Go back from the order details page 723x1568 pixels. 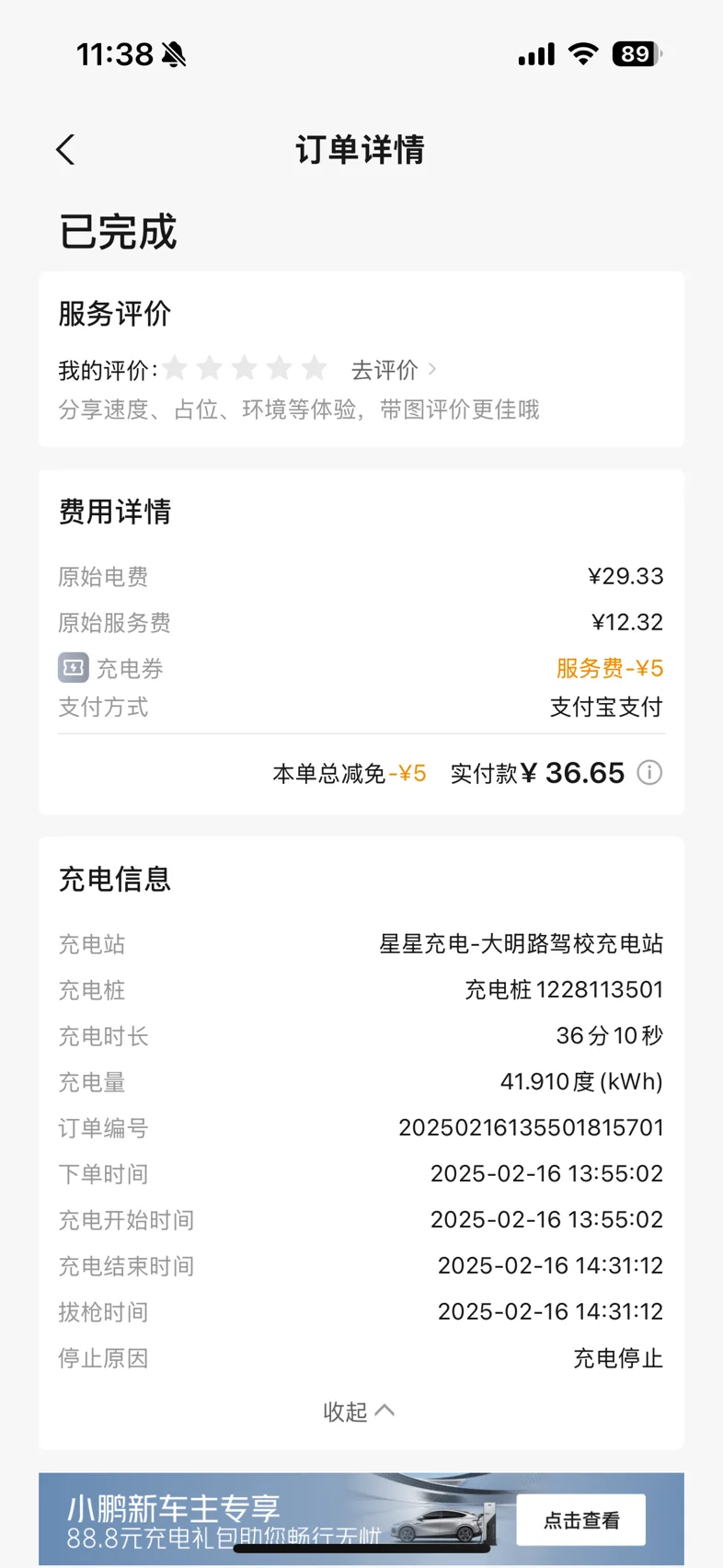(65, 150)
